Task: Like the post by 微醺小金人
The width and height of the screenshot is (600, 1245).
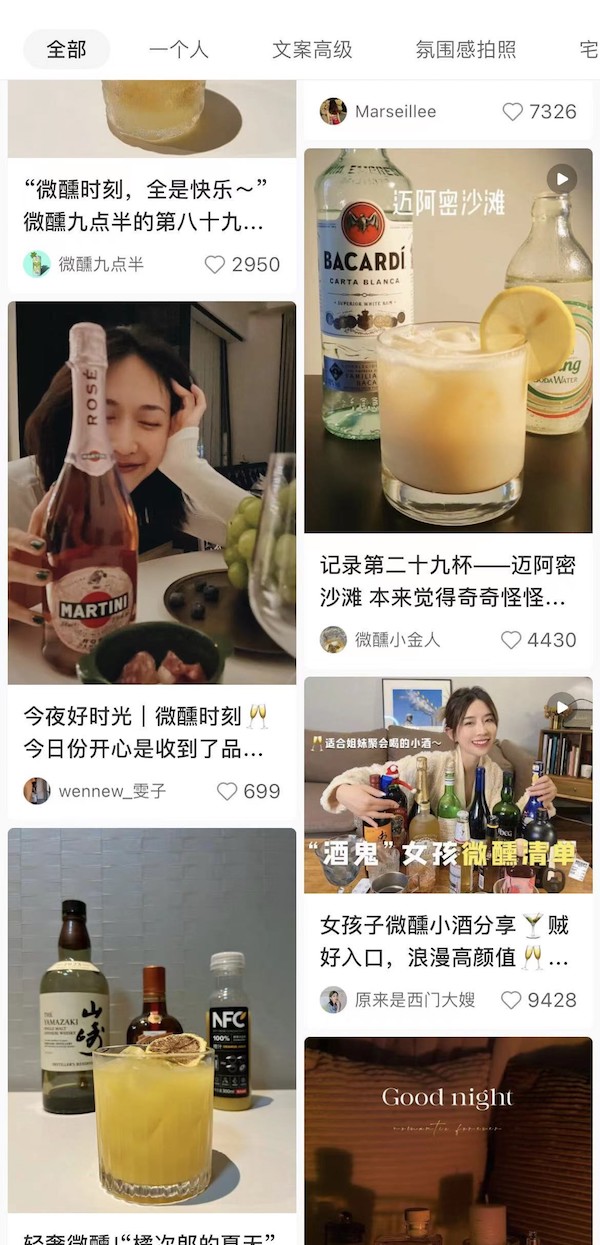Action: tap(538, 639)
